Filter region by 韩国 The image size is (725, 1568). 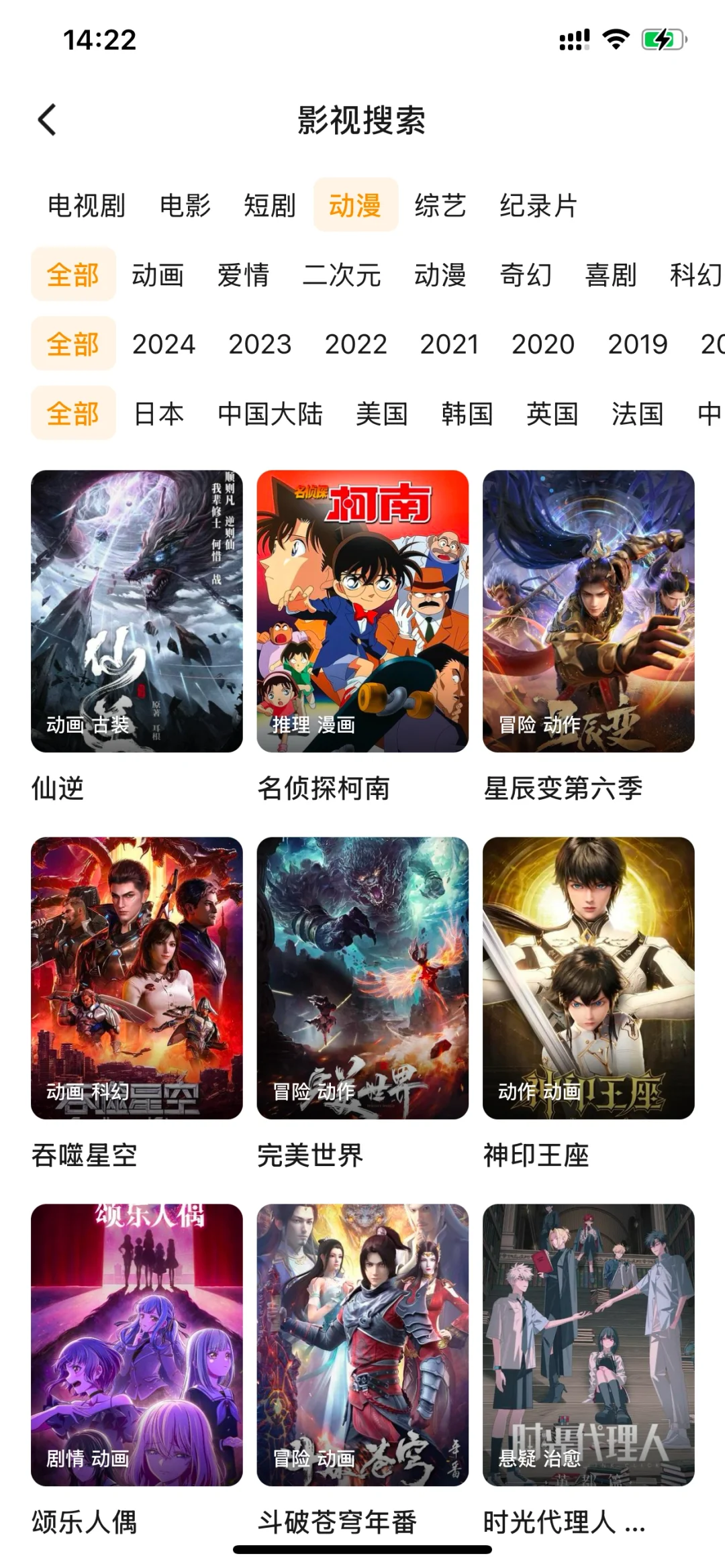click(x=467, y=413)
